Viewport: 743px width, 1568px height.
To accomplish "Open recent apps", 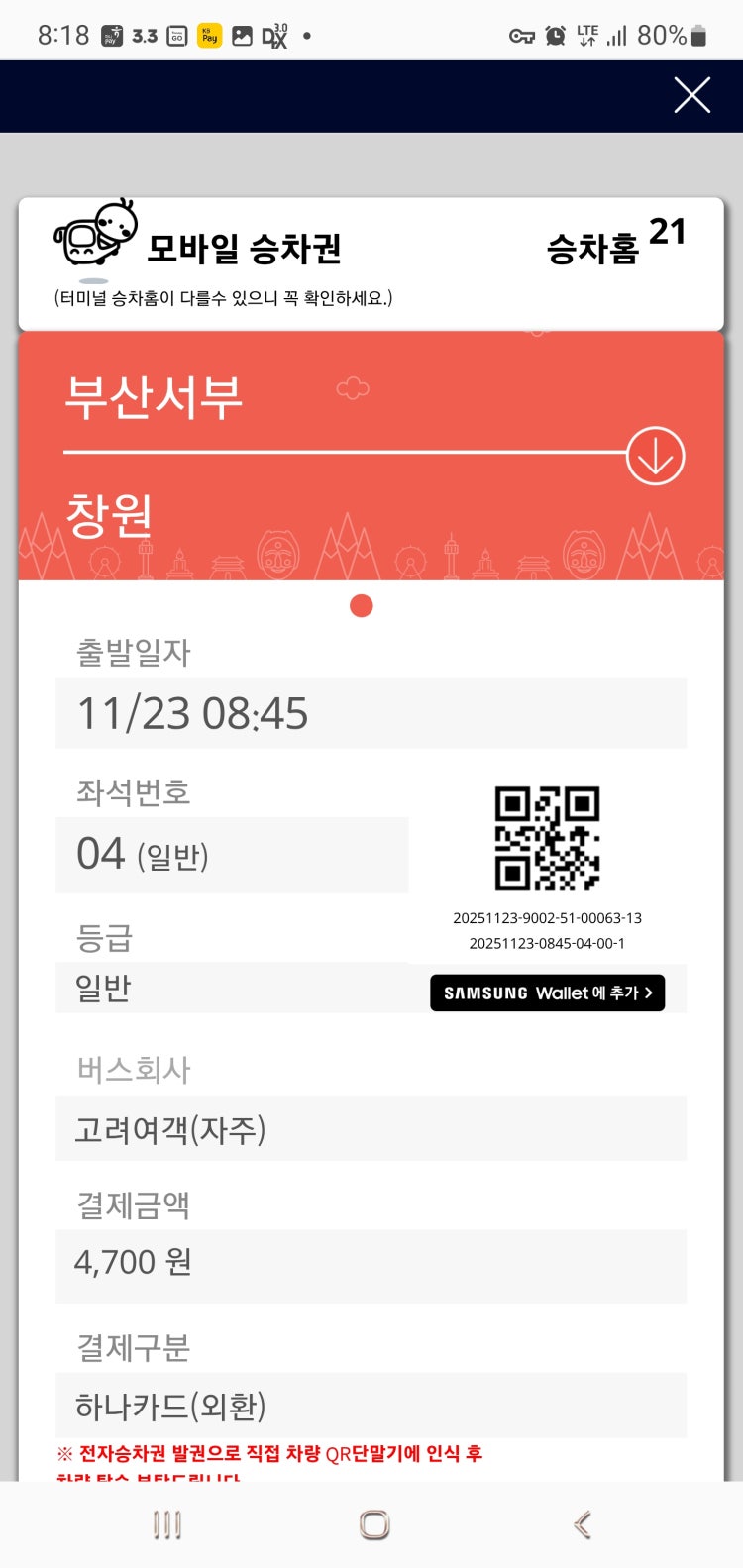I will (167, 1524).
